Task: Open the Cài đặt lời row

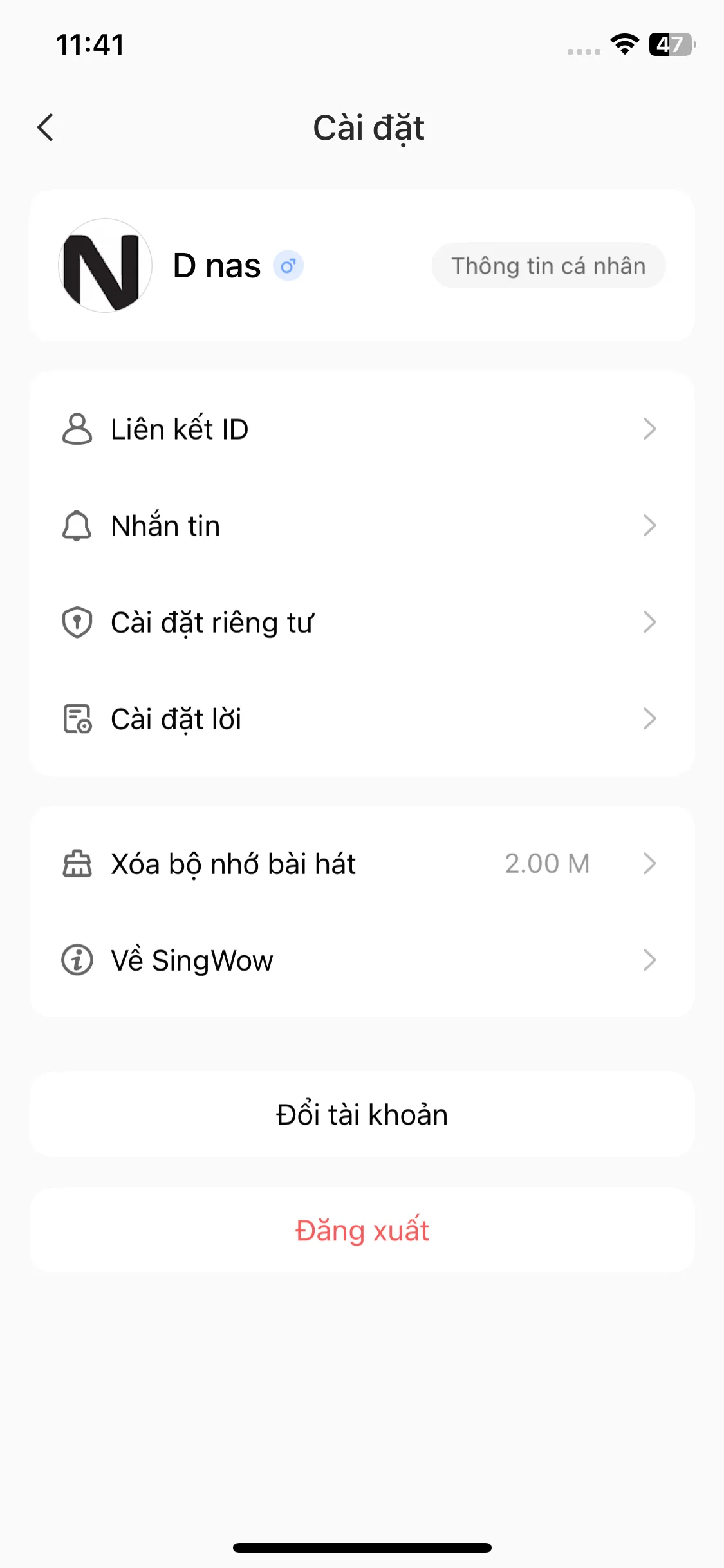Action: [361, 719]
